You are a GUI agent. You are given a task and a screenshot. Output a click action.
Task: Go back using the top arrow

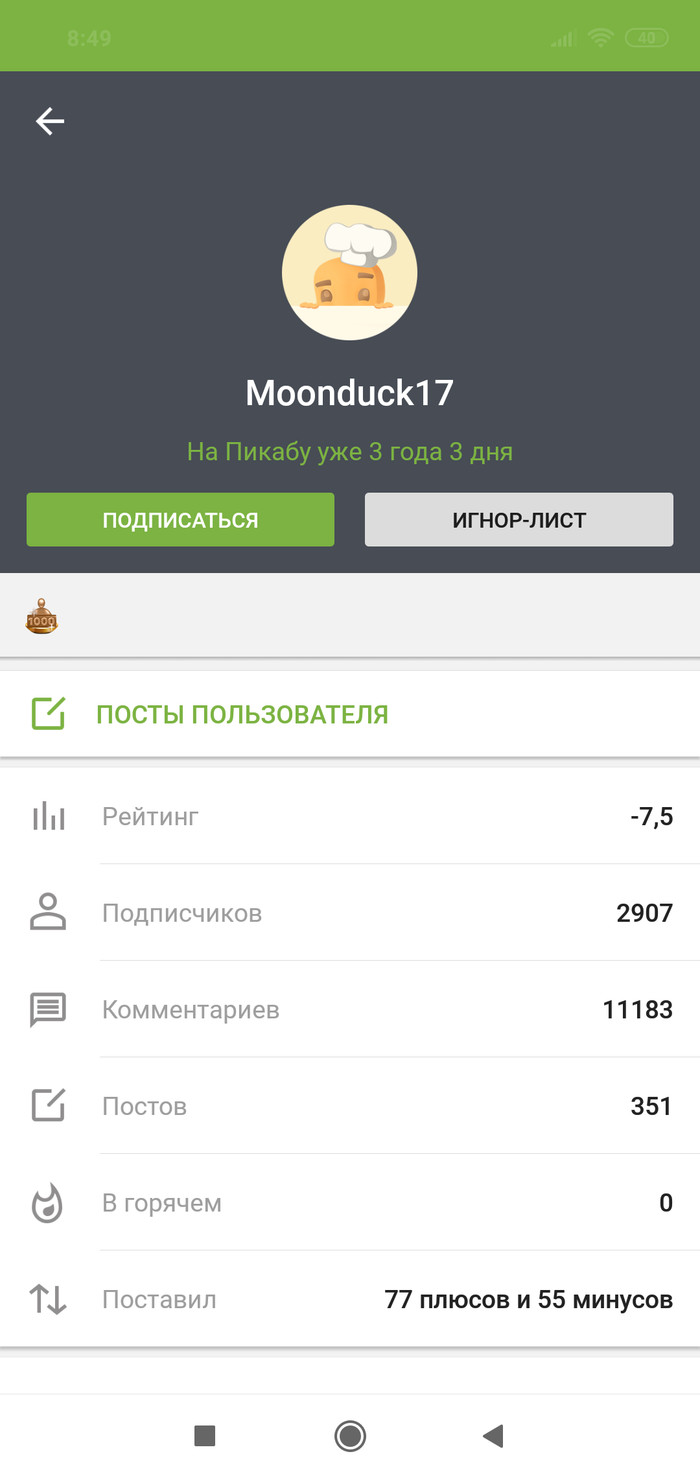(50, 122)
